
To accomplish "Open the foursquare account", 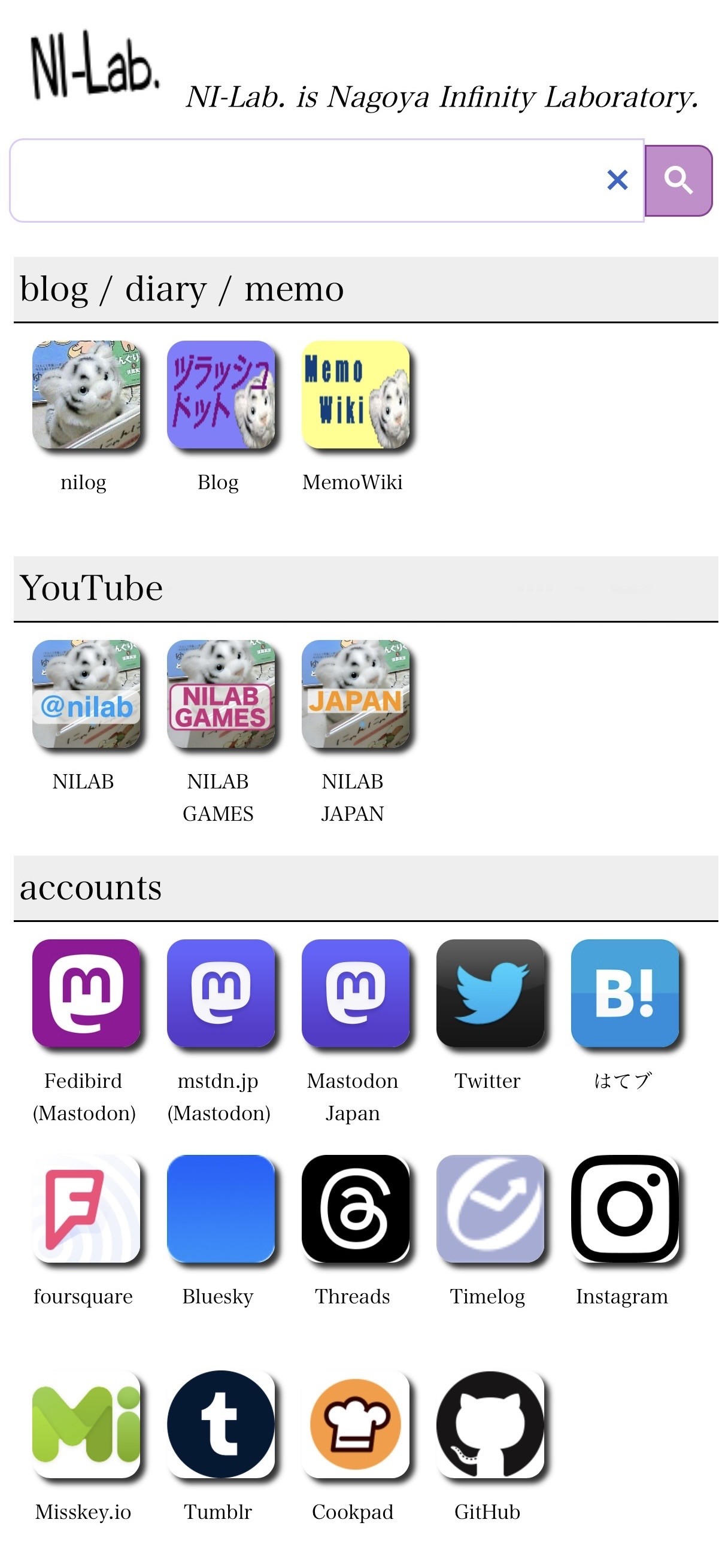I will tap(86, 1209).
